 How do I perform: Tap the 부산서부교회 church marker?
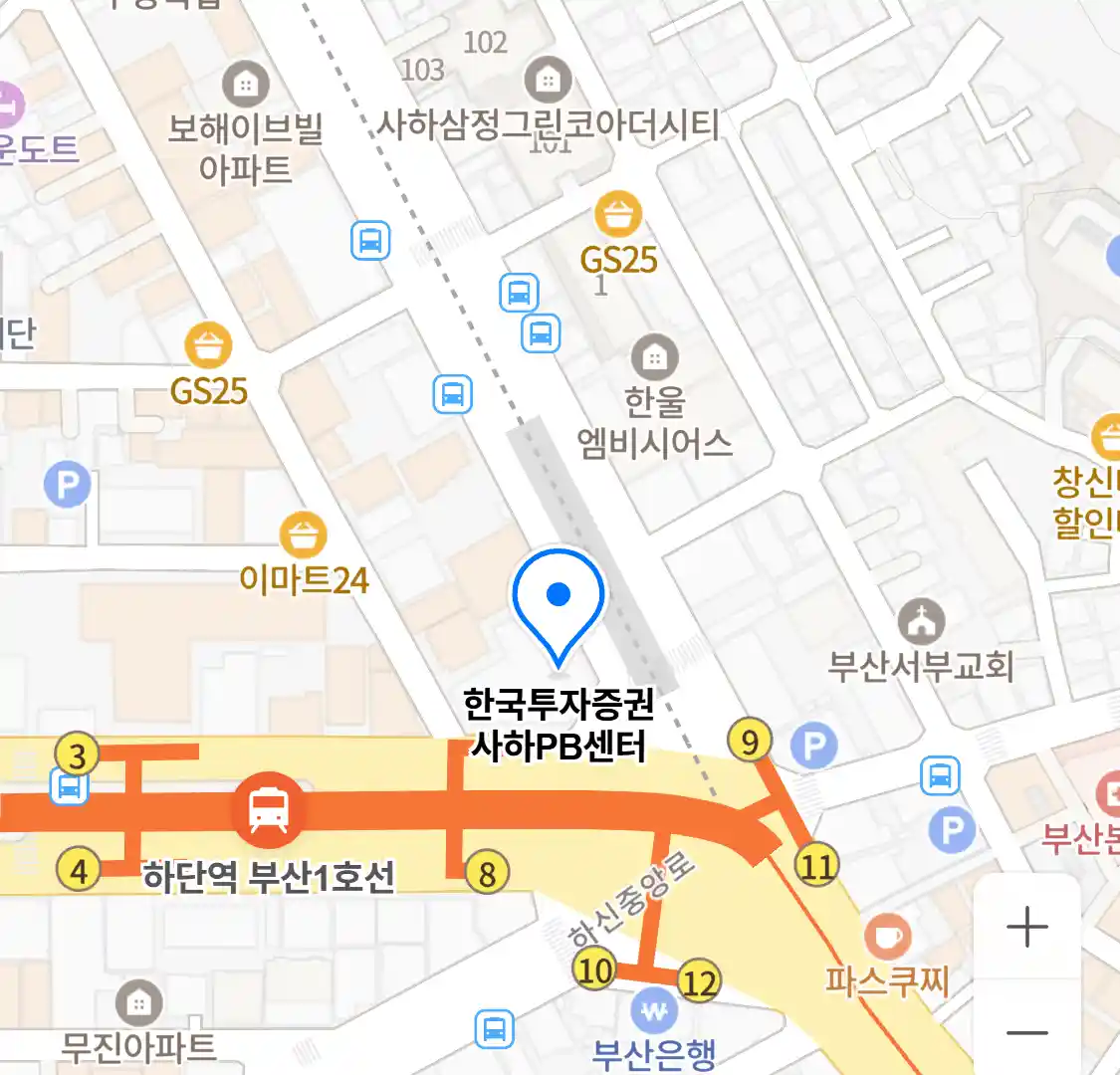click(x=921, y=624)
